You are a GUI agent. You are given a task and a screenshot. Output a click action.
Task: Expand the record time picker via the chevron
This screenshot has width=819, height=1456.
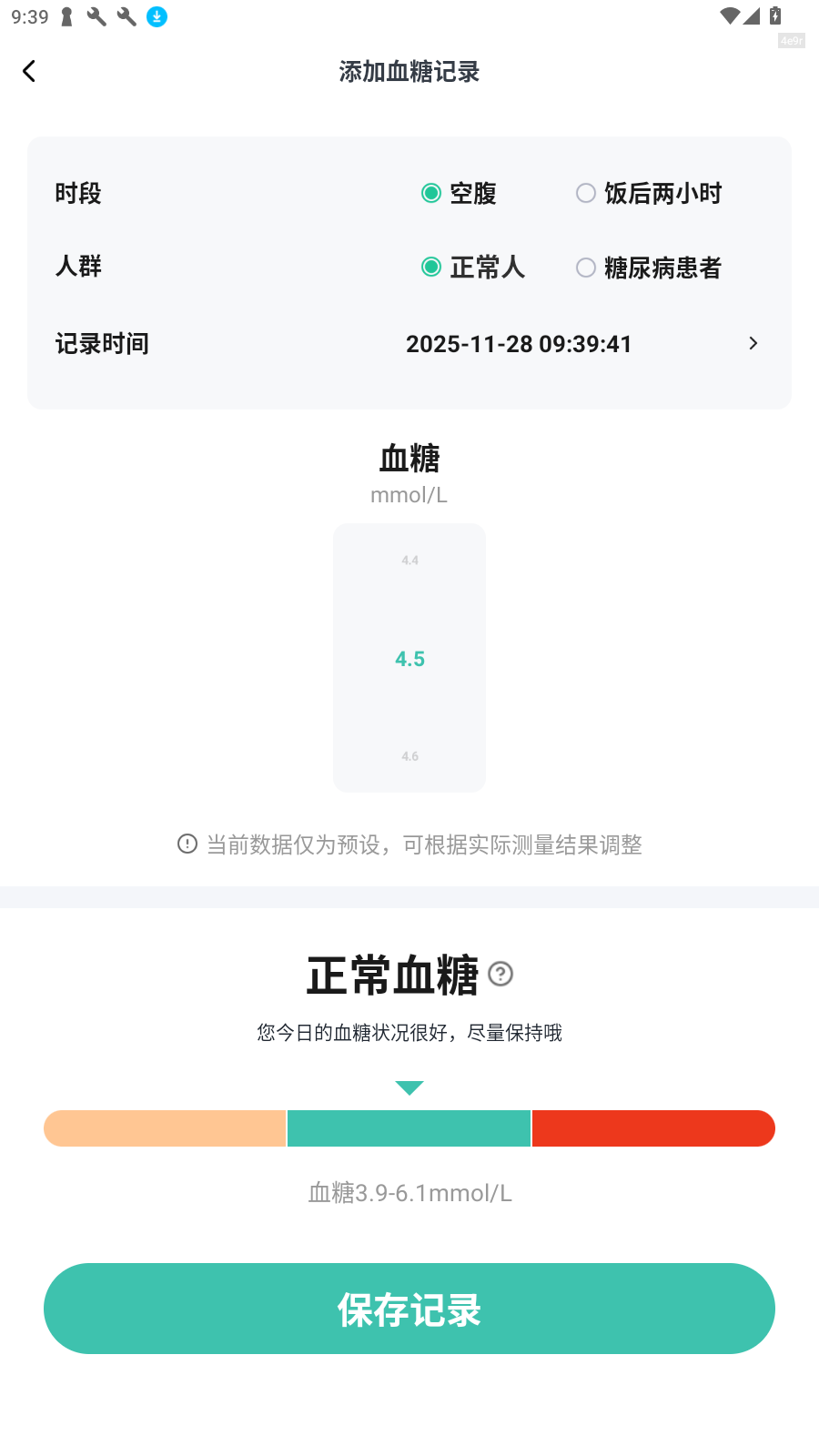pyautogui.click(x=753, y=343)
